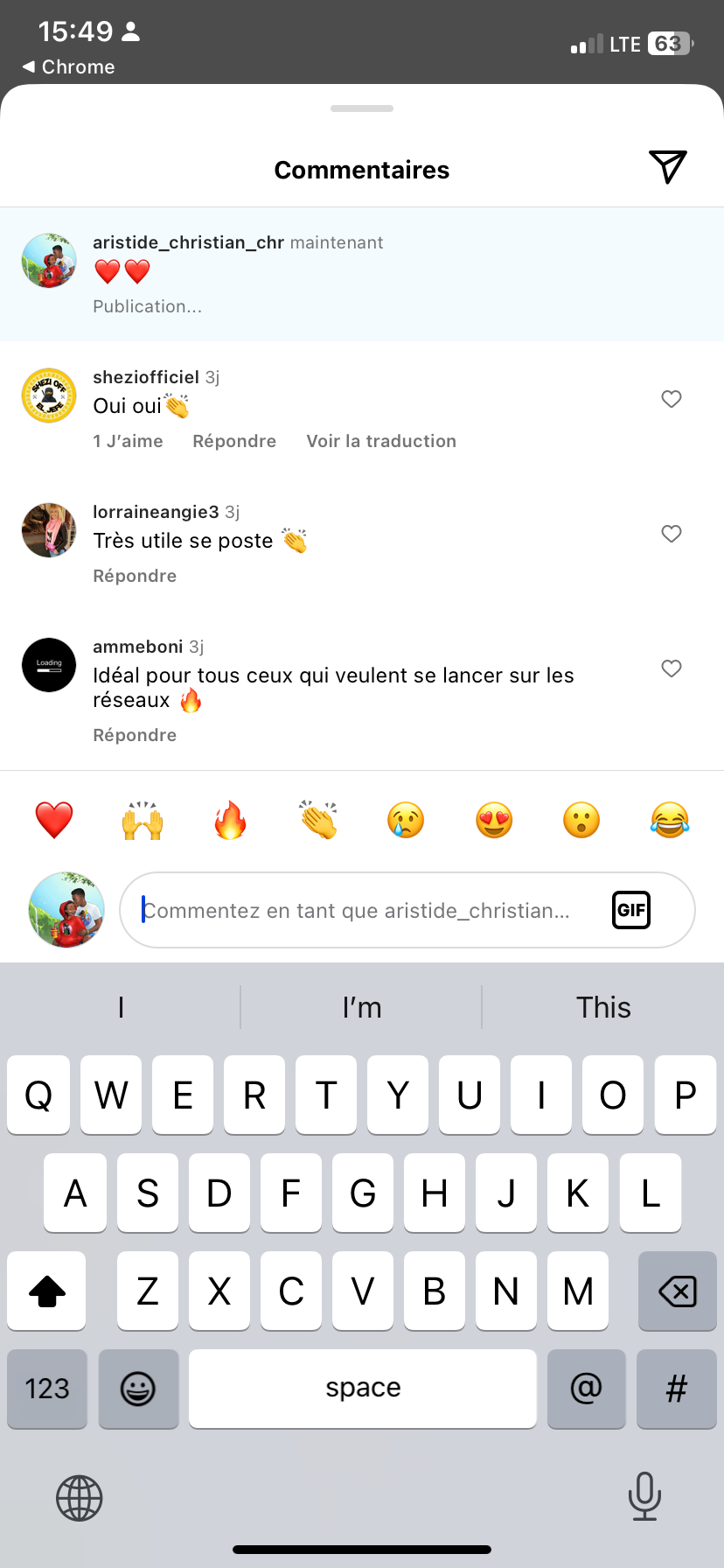
Task: Add the heart-eyes emoji quick reaction
Action: [x=494, y=820]
